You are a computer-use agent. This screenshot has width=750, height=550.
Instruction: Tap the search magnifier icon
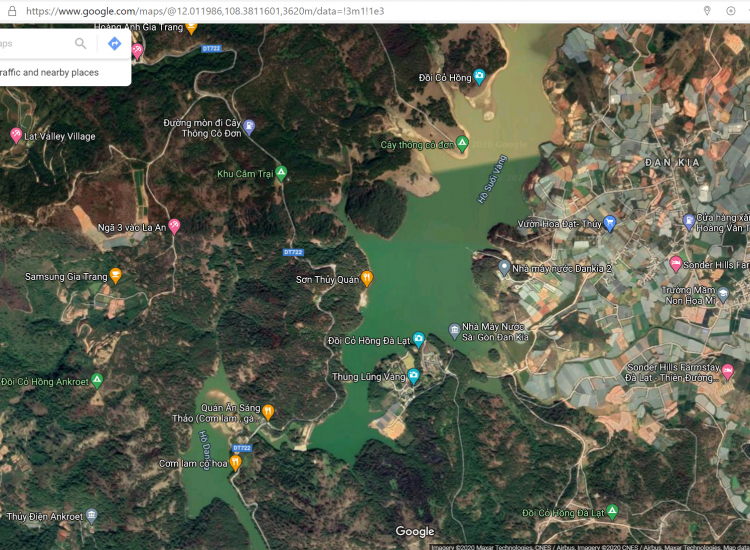click(x=81, y=44)
